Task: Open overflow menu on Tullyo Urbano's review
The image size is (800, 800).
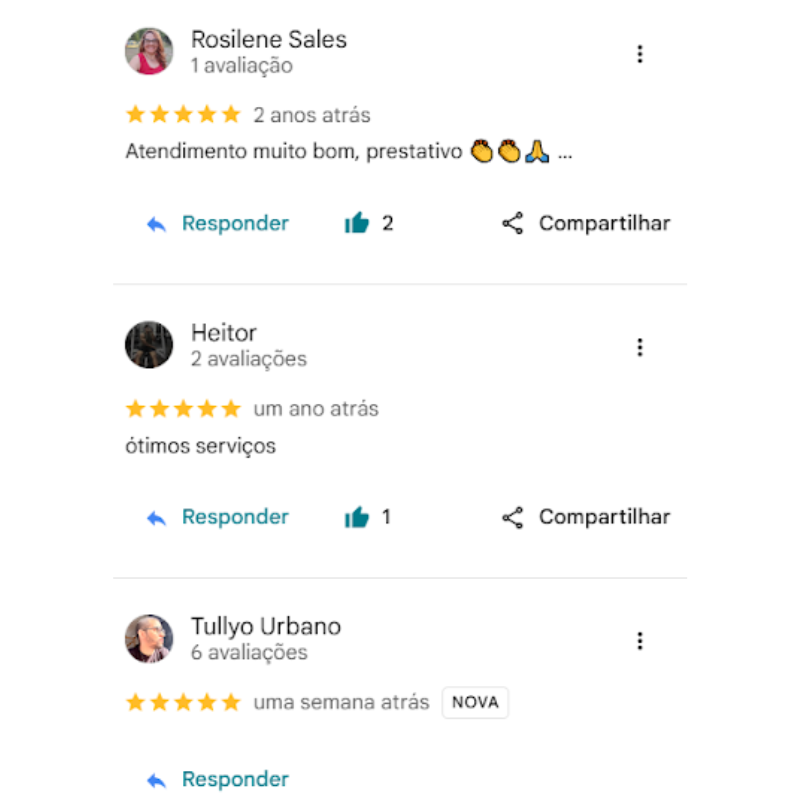Action: tap(640, 640)
